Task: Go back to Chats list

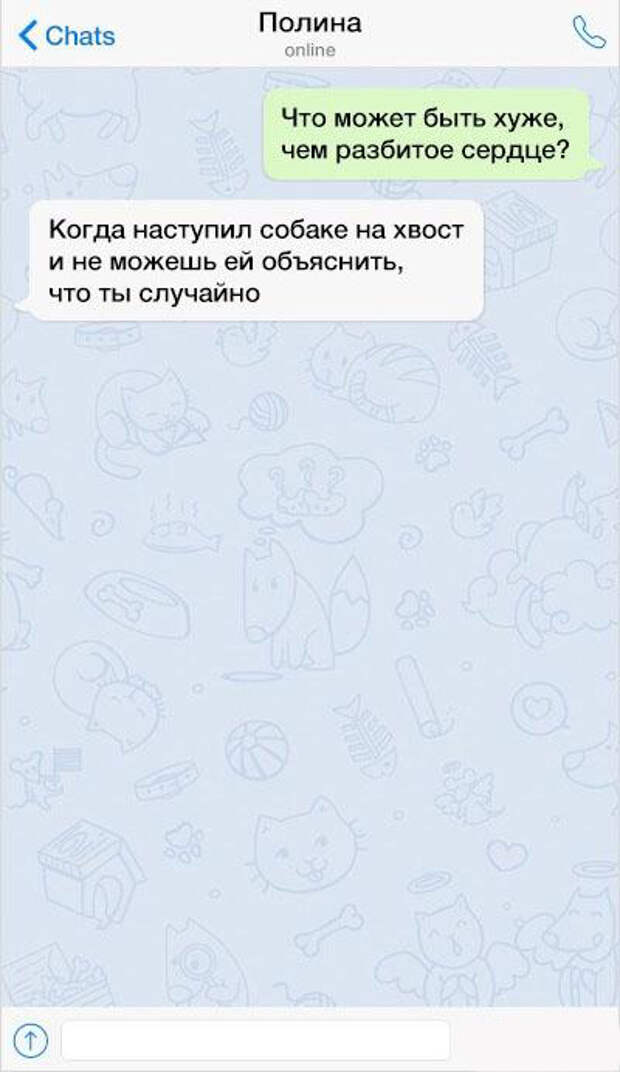Action: pos(66,36)
